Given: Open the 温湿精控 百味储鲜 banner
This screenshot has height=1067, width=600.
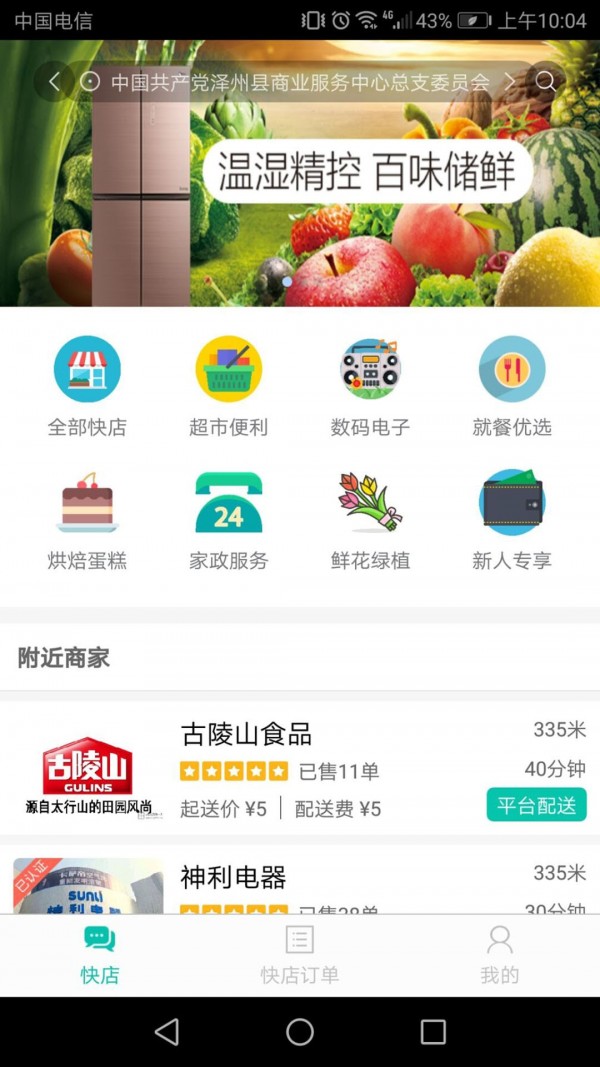Looking at the screenshot, I should click(300, 173).
